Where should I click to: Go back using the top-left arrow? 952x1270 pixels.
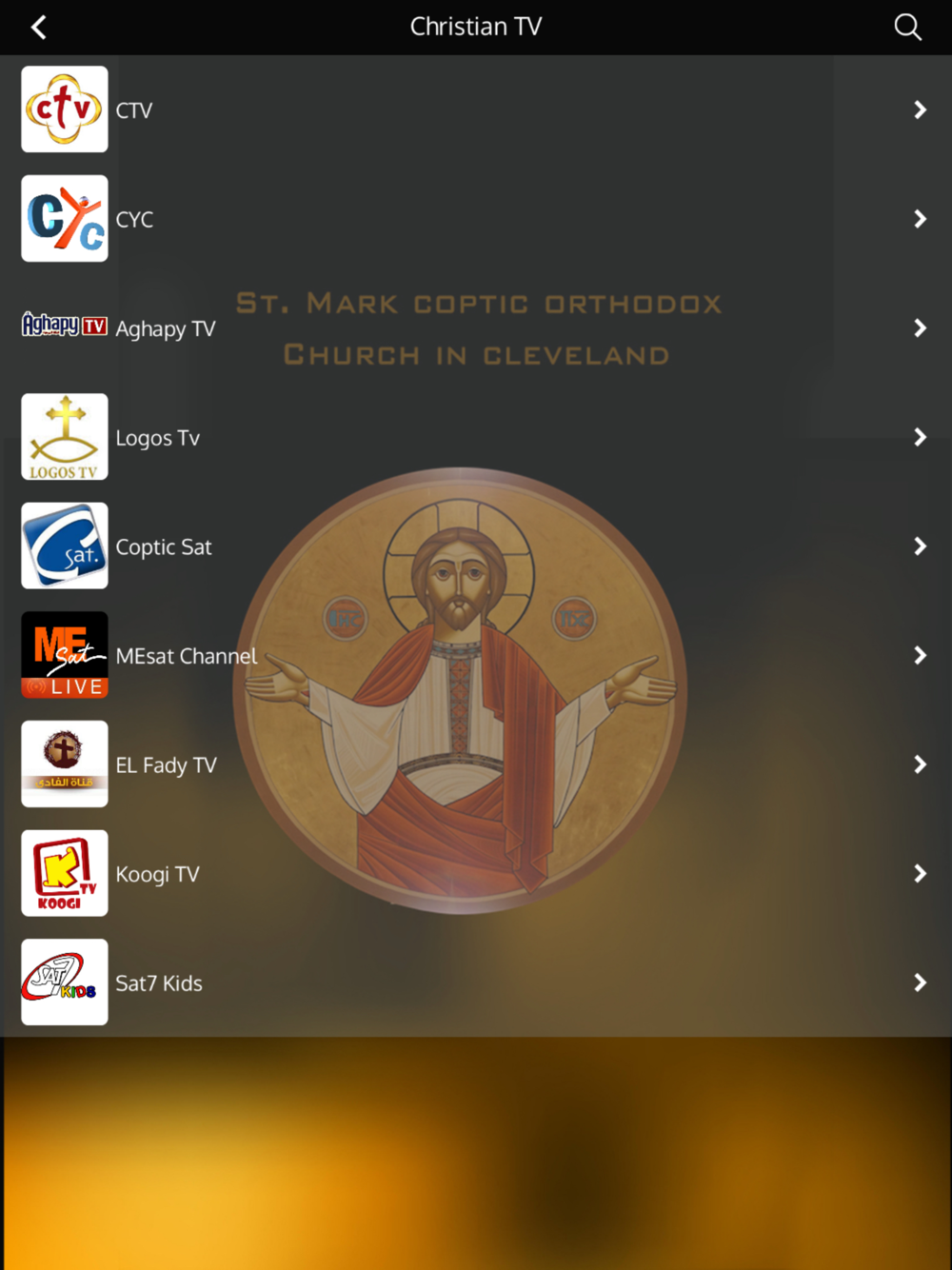(38, 27)
